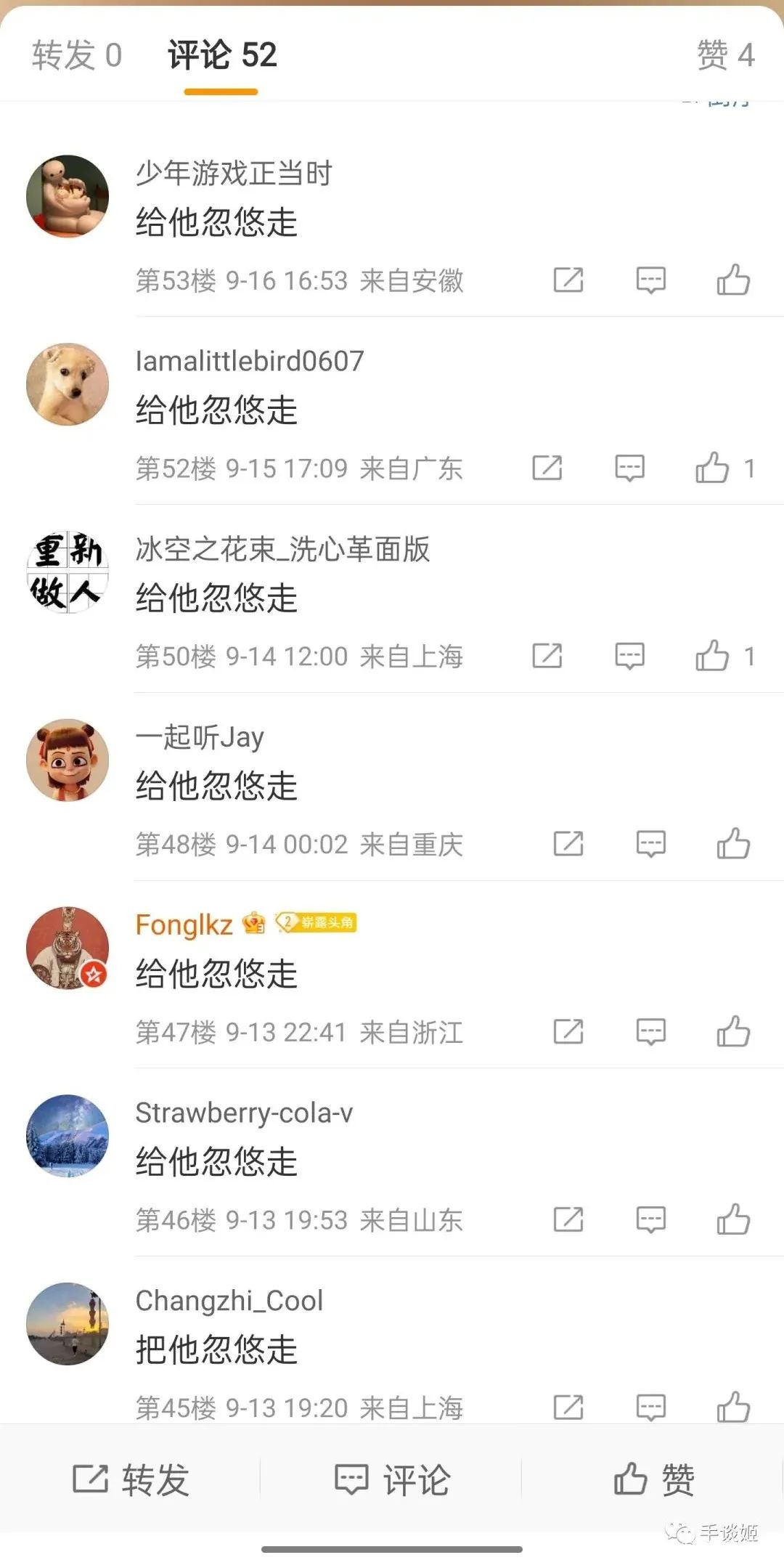Like Strawberry-cola-v's comment
784x1568 pixels.
coord(733,1220)
